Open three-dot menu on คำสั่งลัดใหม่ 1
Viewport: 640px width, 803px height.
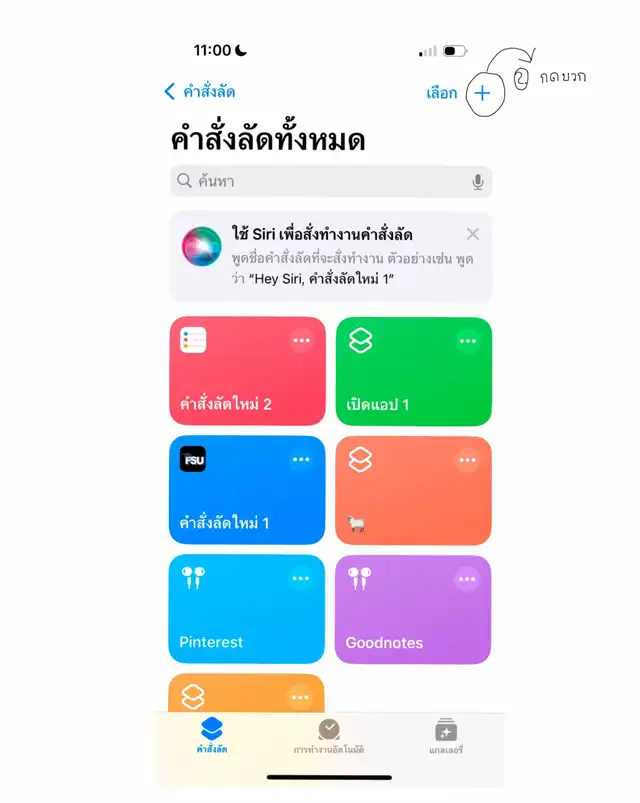[x=301, y=459]
